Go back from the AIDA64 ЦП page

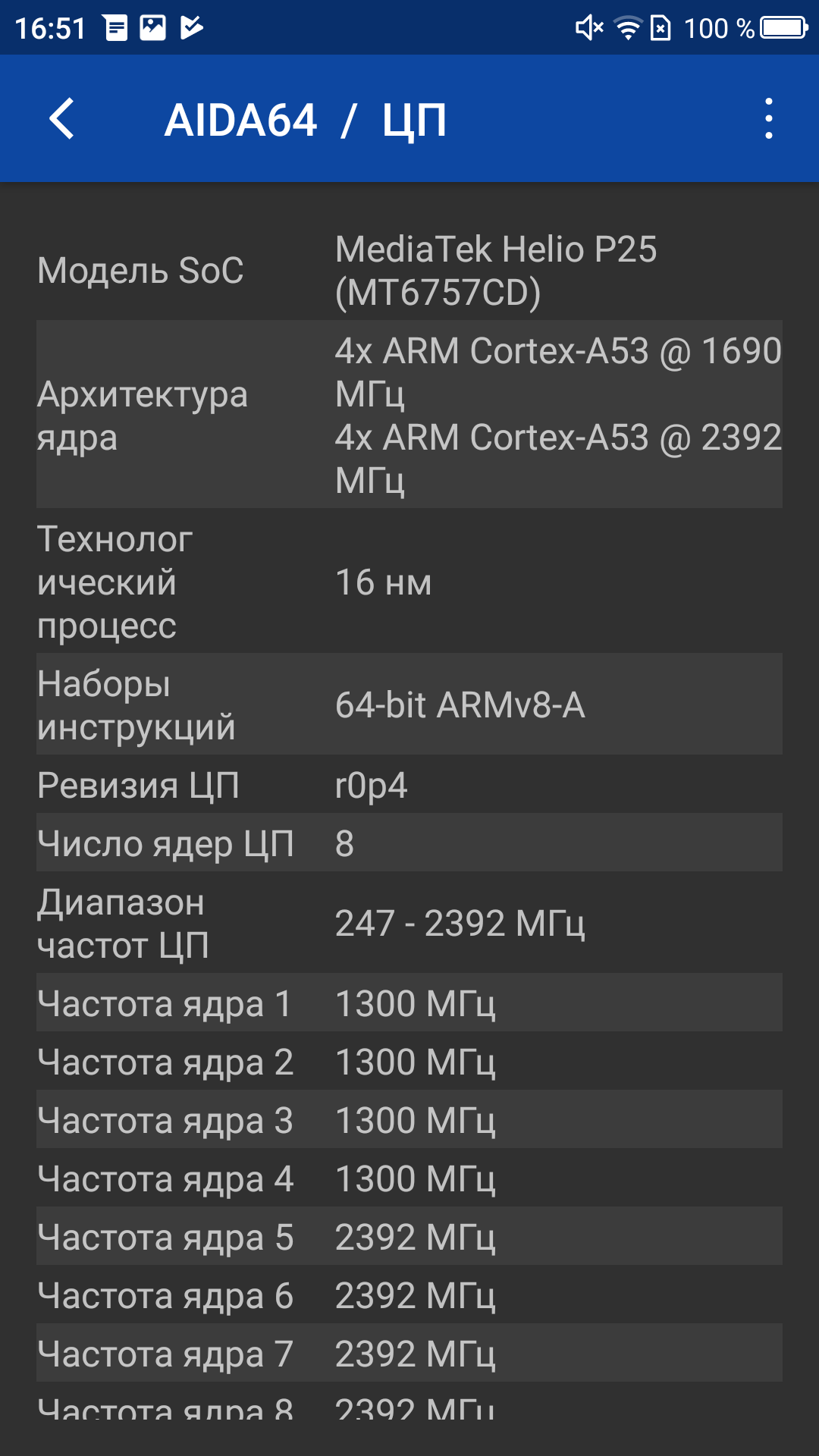pos(62,119)
